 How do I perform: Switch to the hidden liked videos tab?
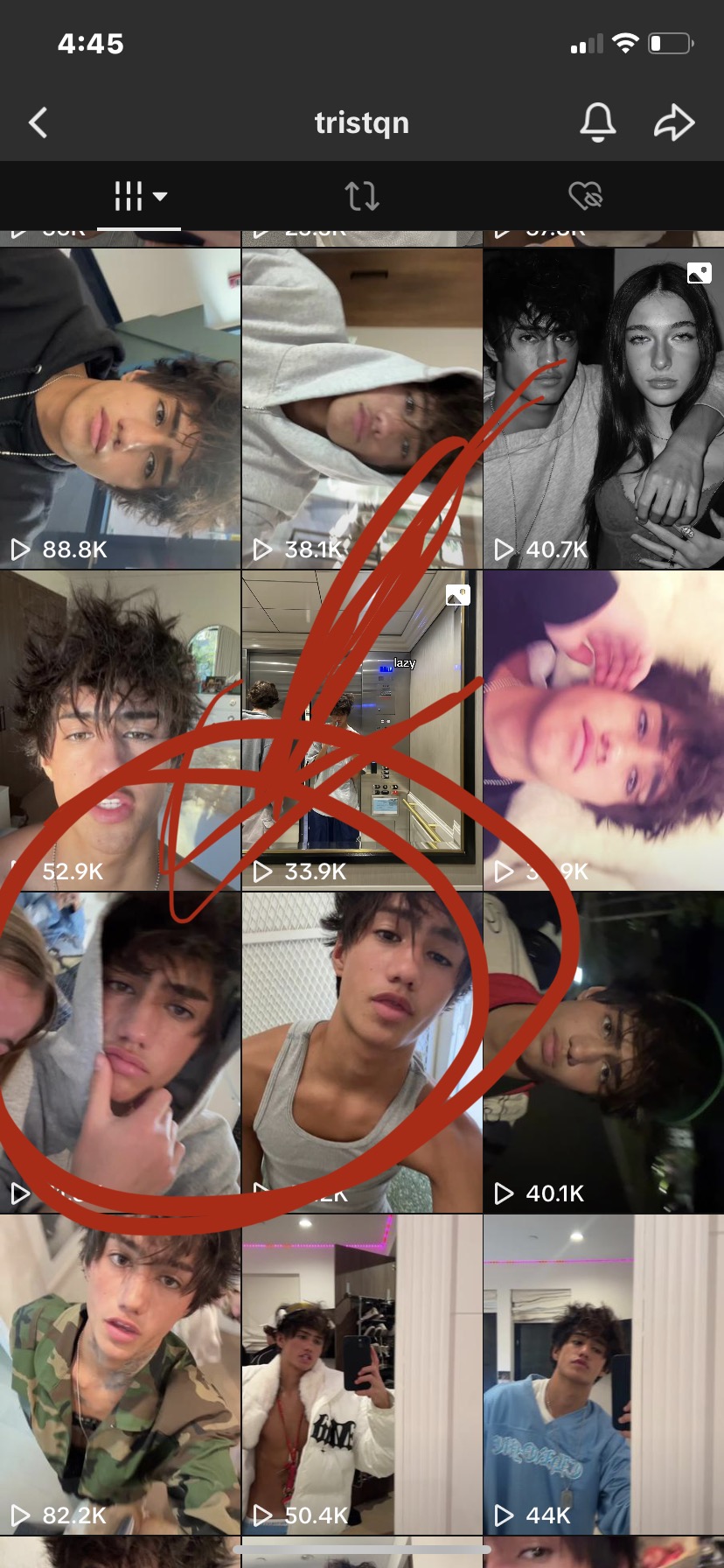click(585, 196)
